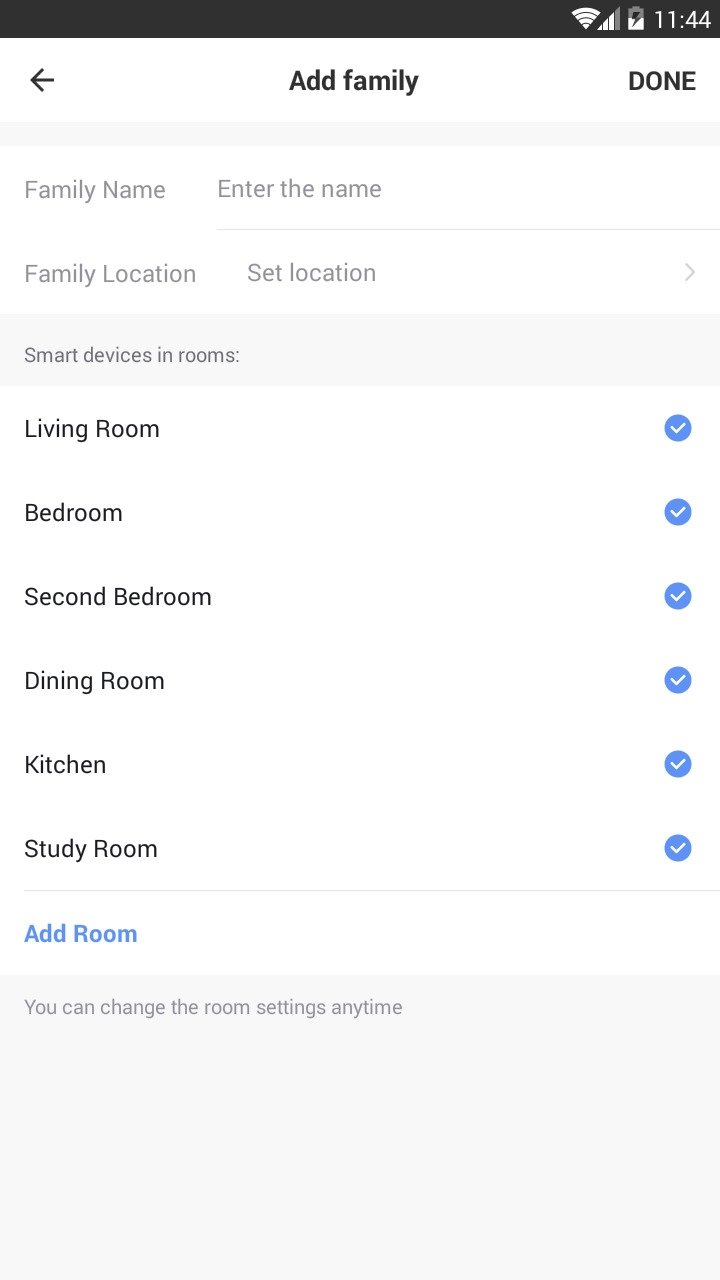Go back using the arrow icon
Image resolution: width=720 pixels, height=1280 pixels.
(x=42, y=81)
